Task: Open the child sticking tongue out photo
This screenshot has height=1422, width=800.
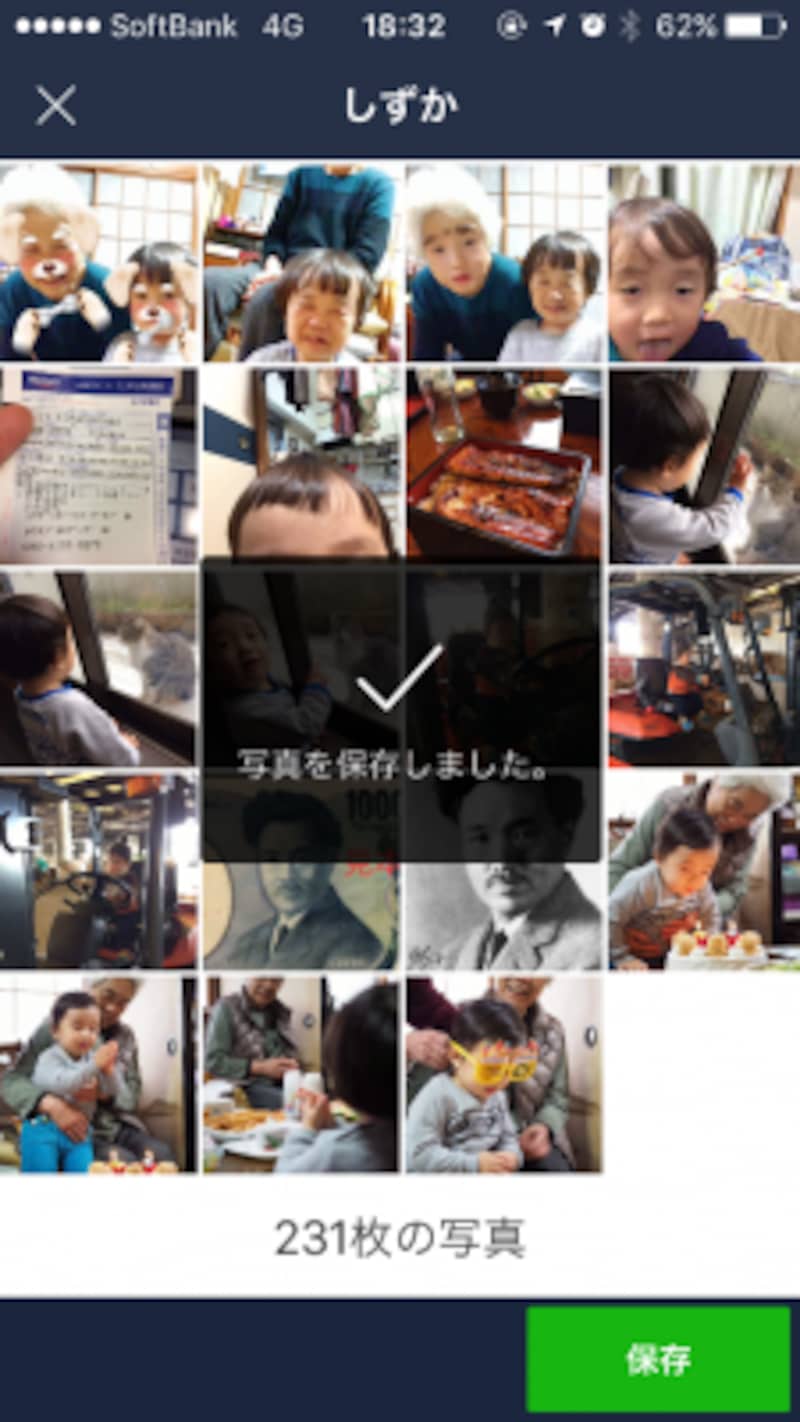Action: pyautogui.click(x=705, y=262)
